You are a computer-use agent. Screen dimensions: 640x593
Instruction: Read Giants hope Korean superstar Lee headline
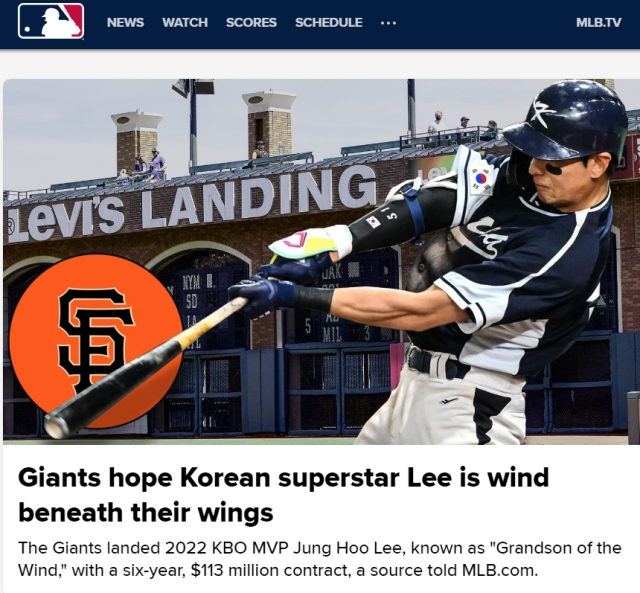tap(283, 495)
